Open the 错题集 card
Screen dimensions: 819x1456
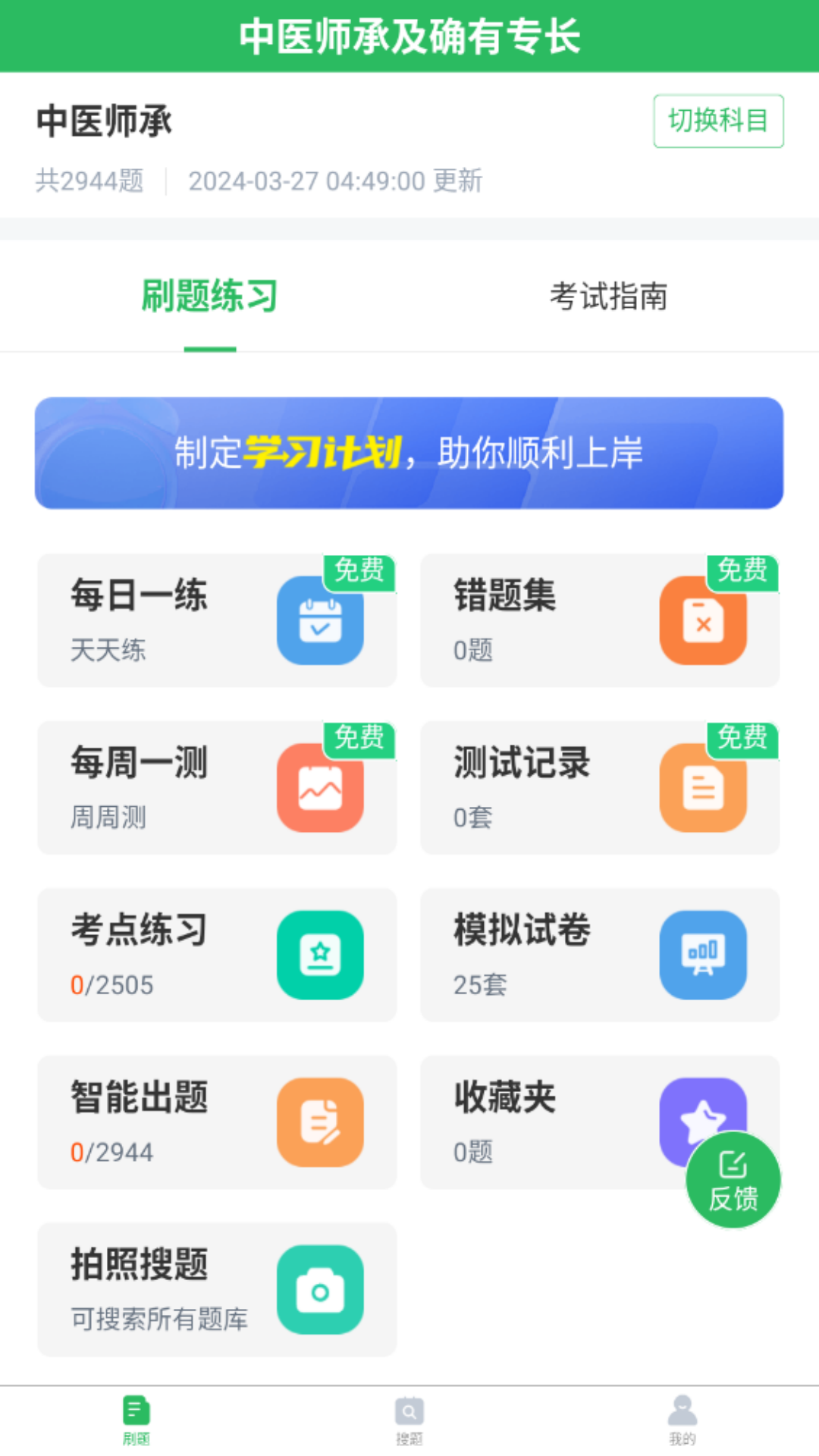(x=599, y=620)
